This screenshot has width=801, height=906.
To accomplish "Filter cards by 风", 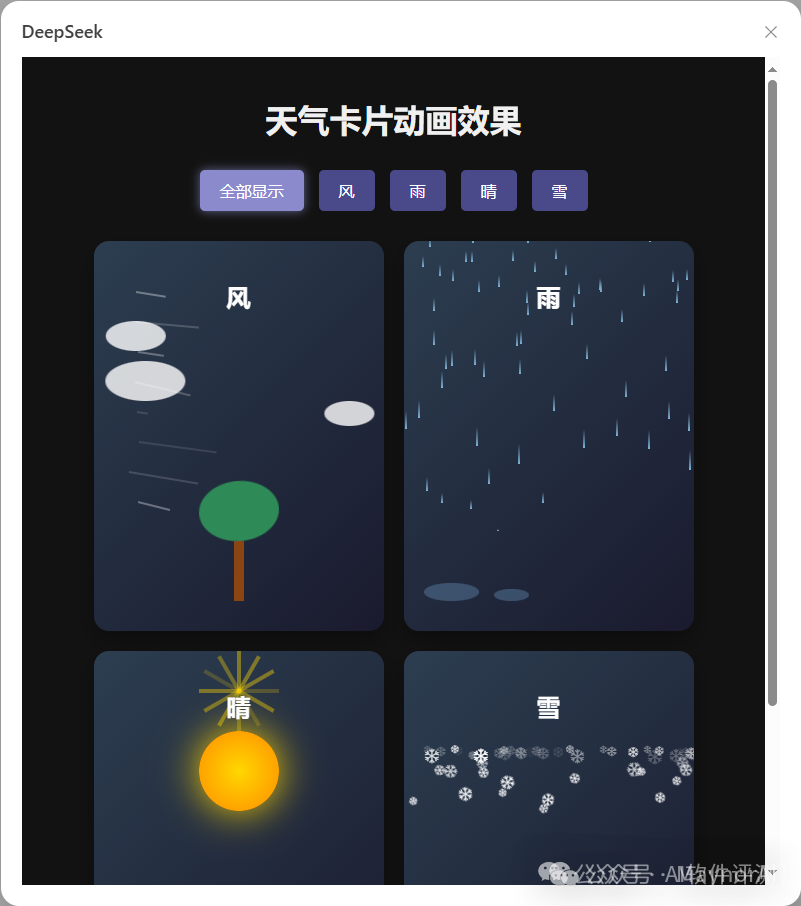I will tap(347, 191).
